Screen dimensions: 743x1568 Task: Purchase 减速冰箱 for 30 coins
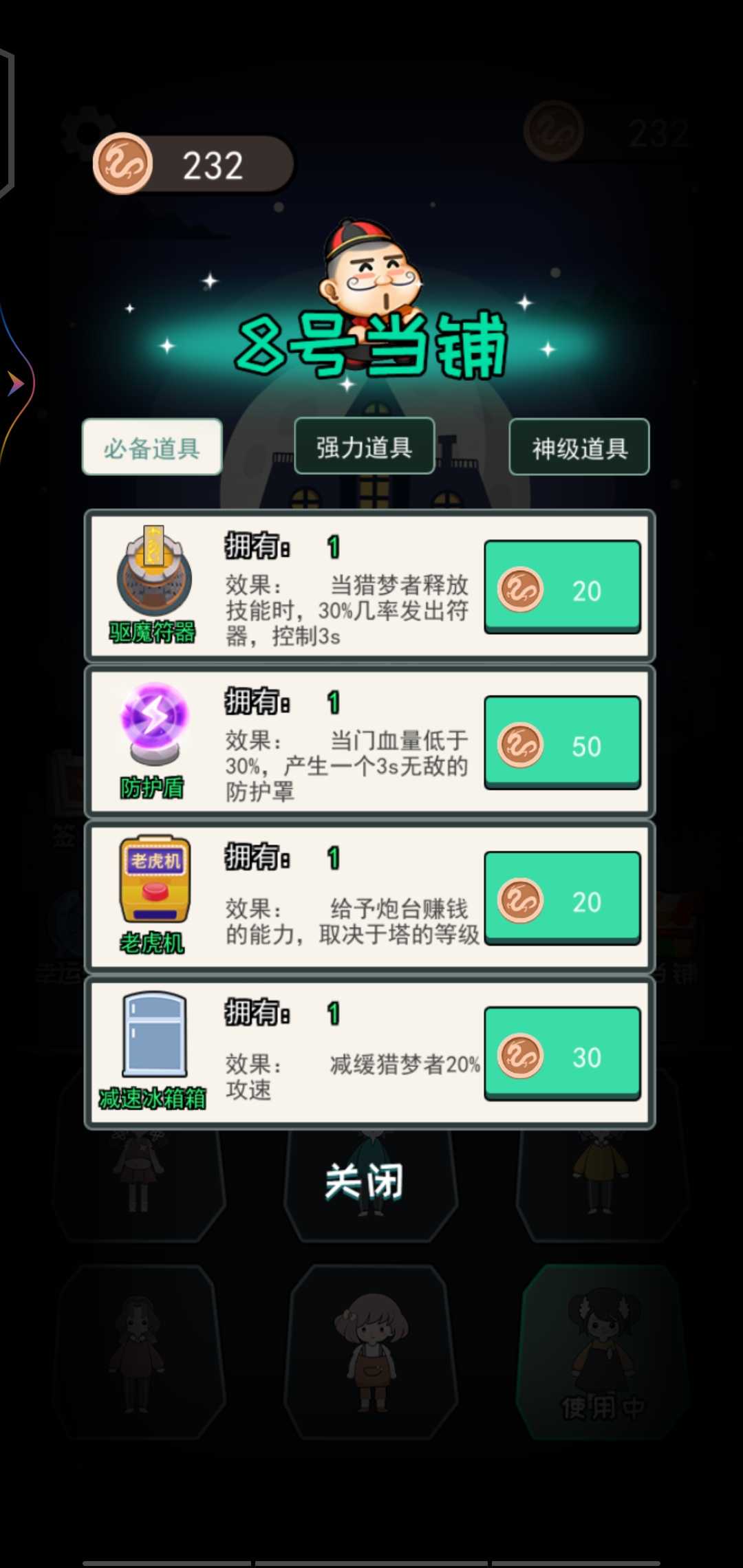[x=563, y=1054]
